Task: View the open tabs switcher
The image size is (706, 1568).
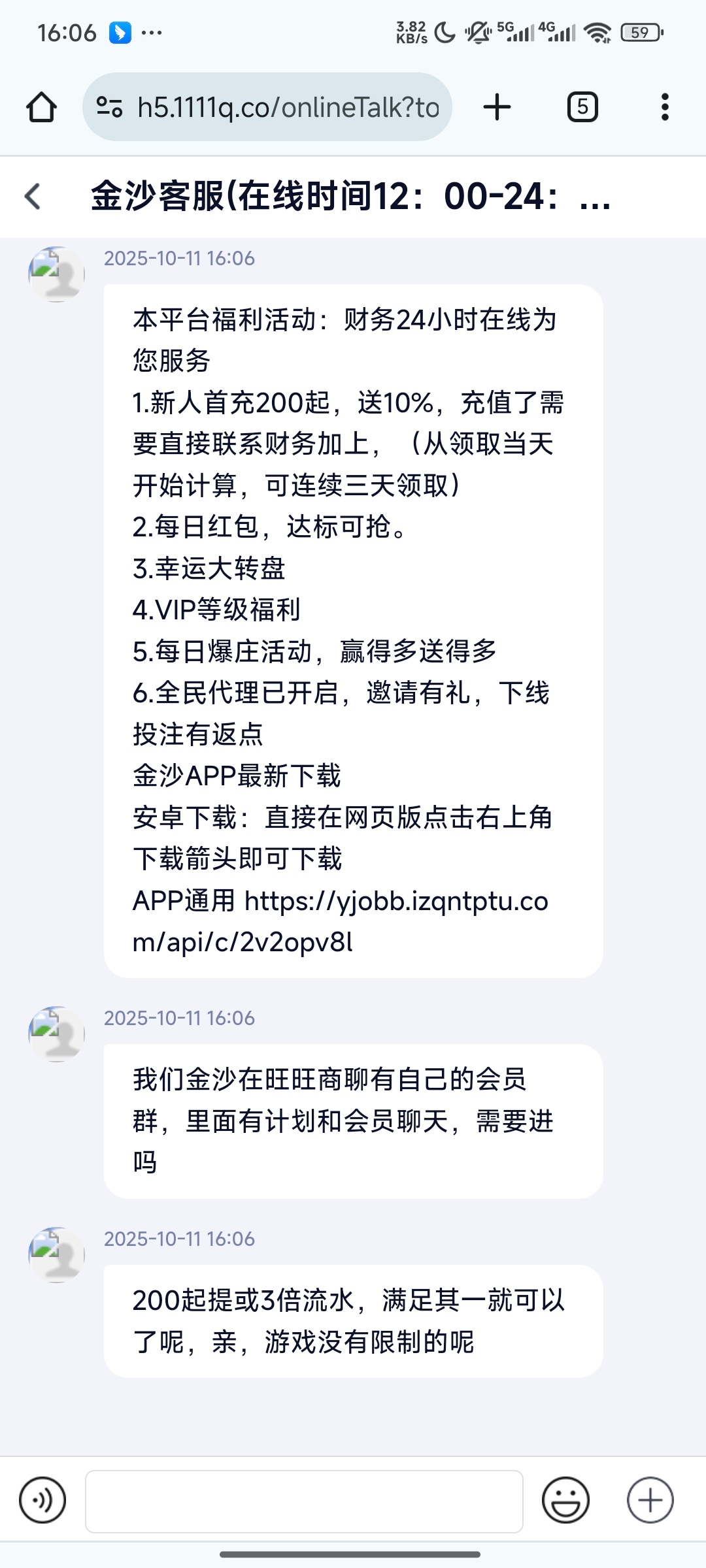Action: click(x=582, y=107)
